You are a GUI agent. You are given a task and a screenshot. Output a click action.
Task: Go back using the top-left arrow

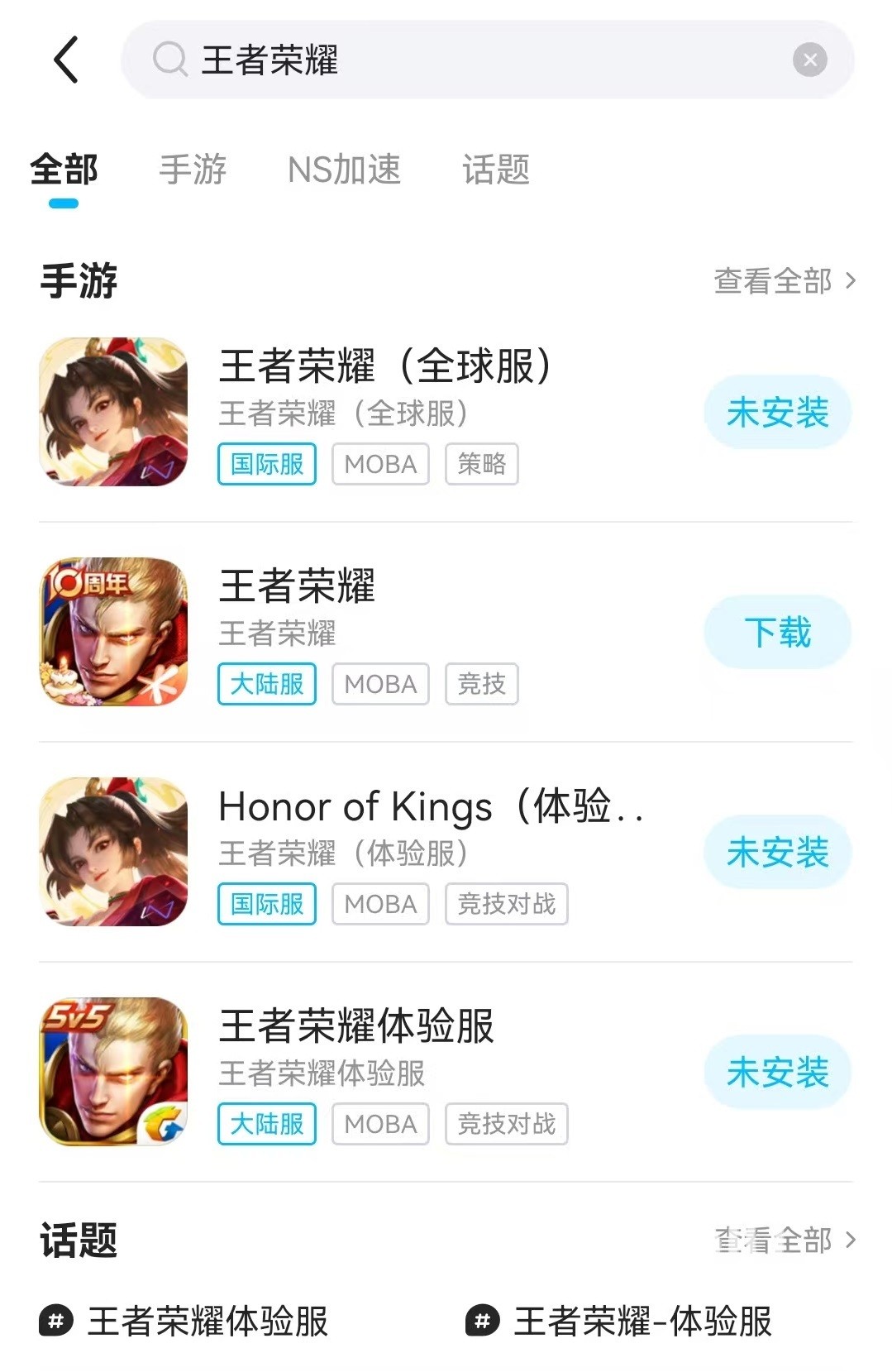[x=66, y=60]
